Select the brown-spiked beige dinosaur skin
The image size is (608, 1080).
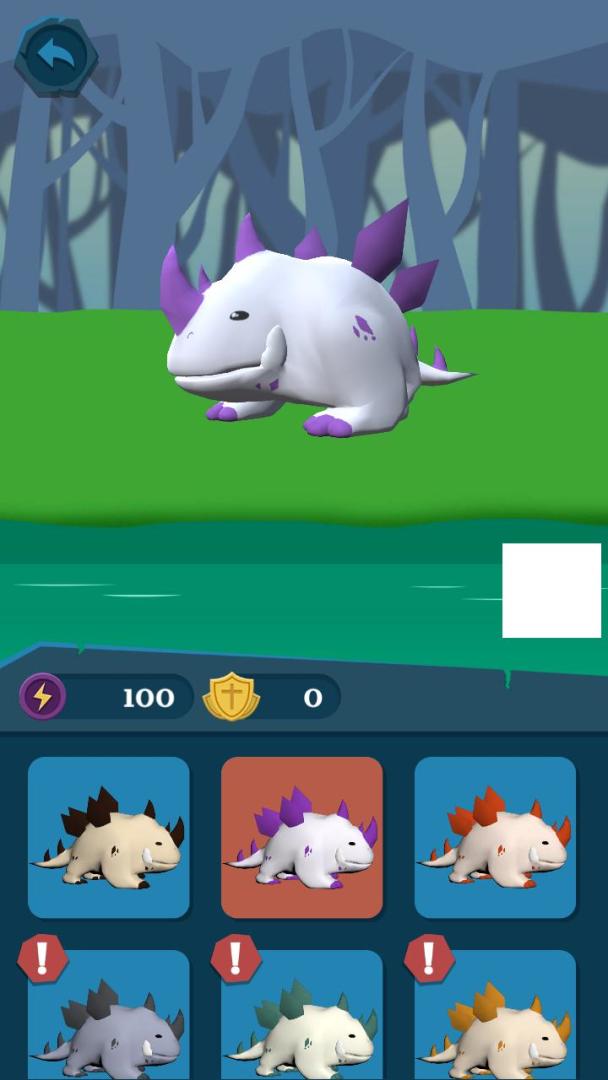tap(109, 837)
